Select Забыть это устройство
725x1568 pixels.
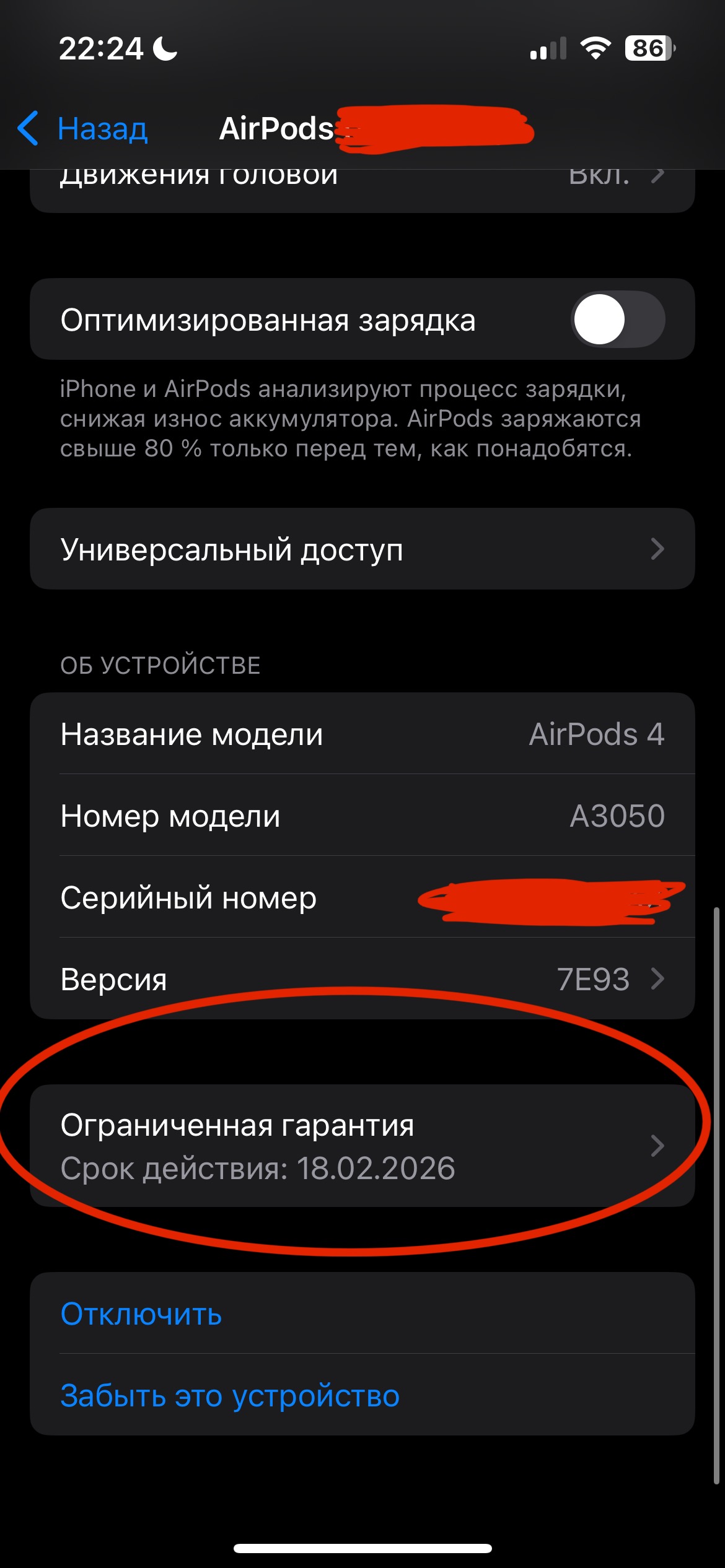[362, 1395]
